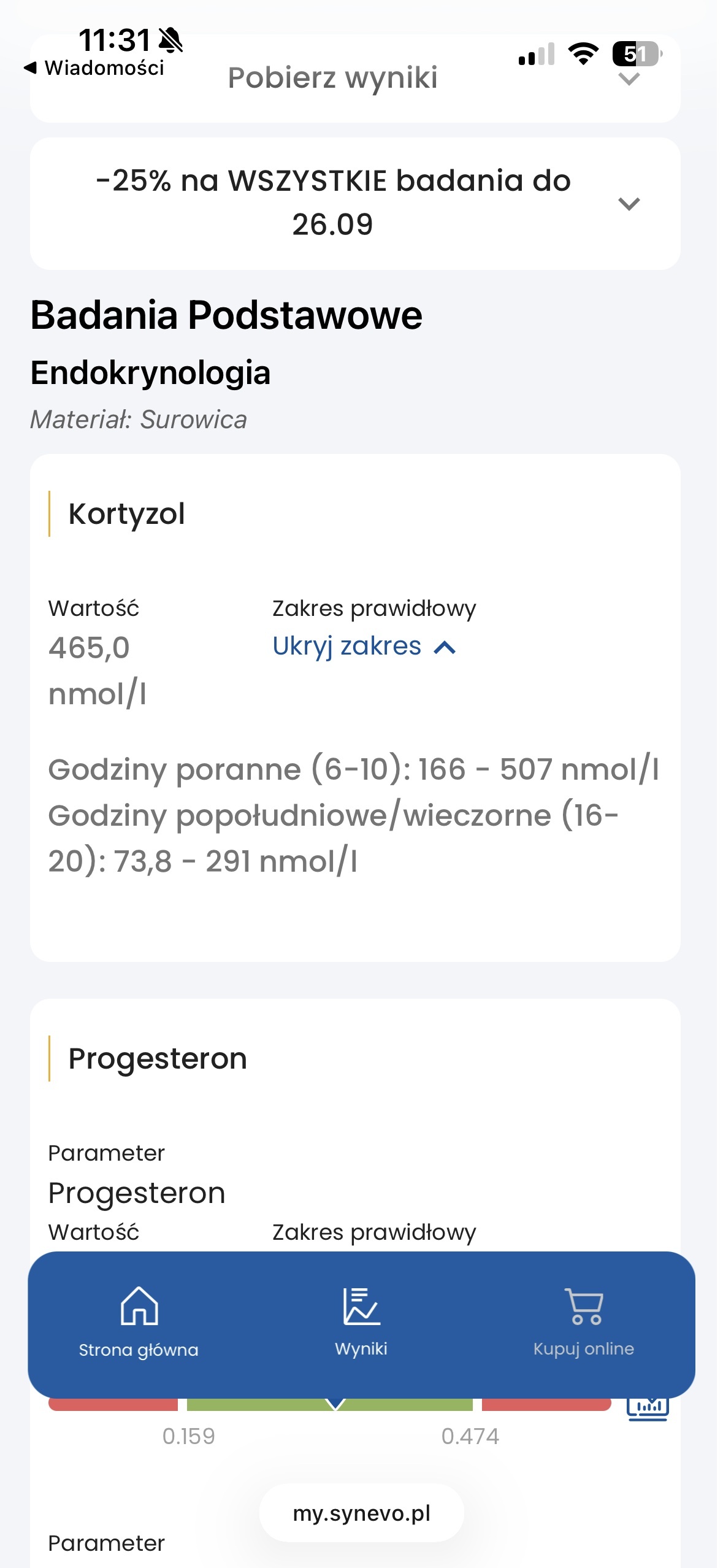This screenshot has height=1568, width=723.
Task: Hide Kortyzol range via Ukryj zakres
Action: click(364, 647)
